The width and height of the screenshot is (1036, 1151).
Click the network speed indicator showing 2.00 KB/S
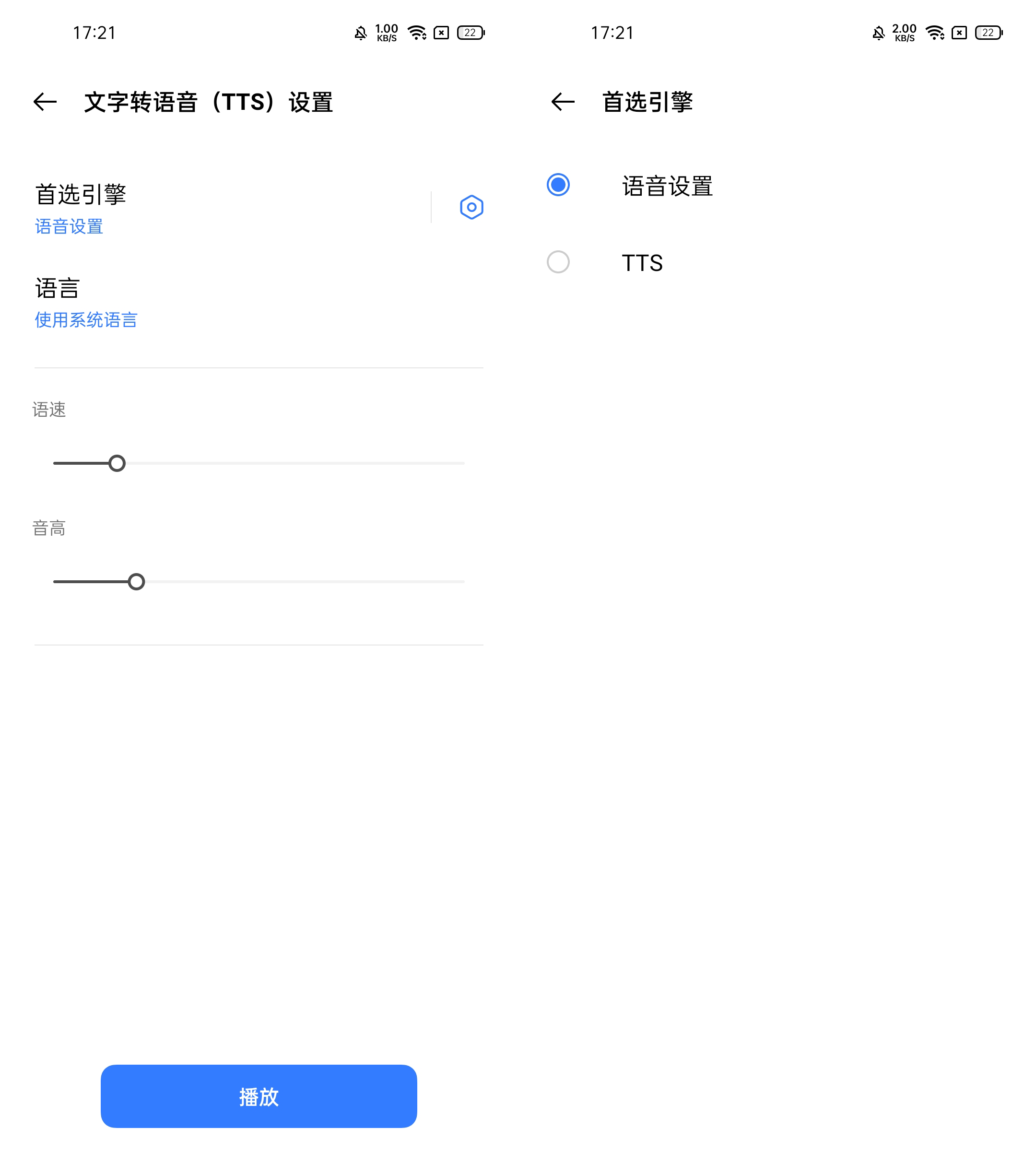coord(904,33)
